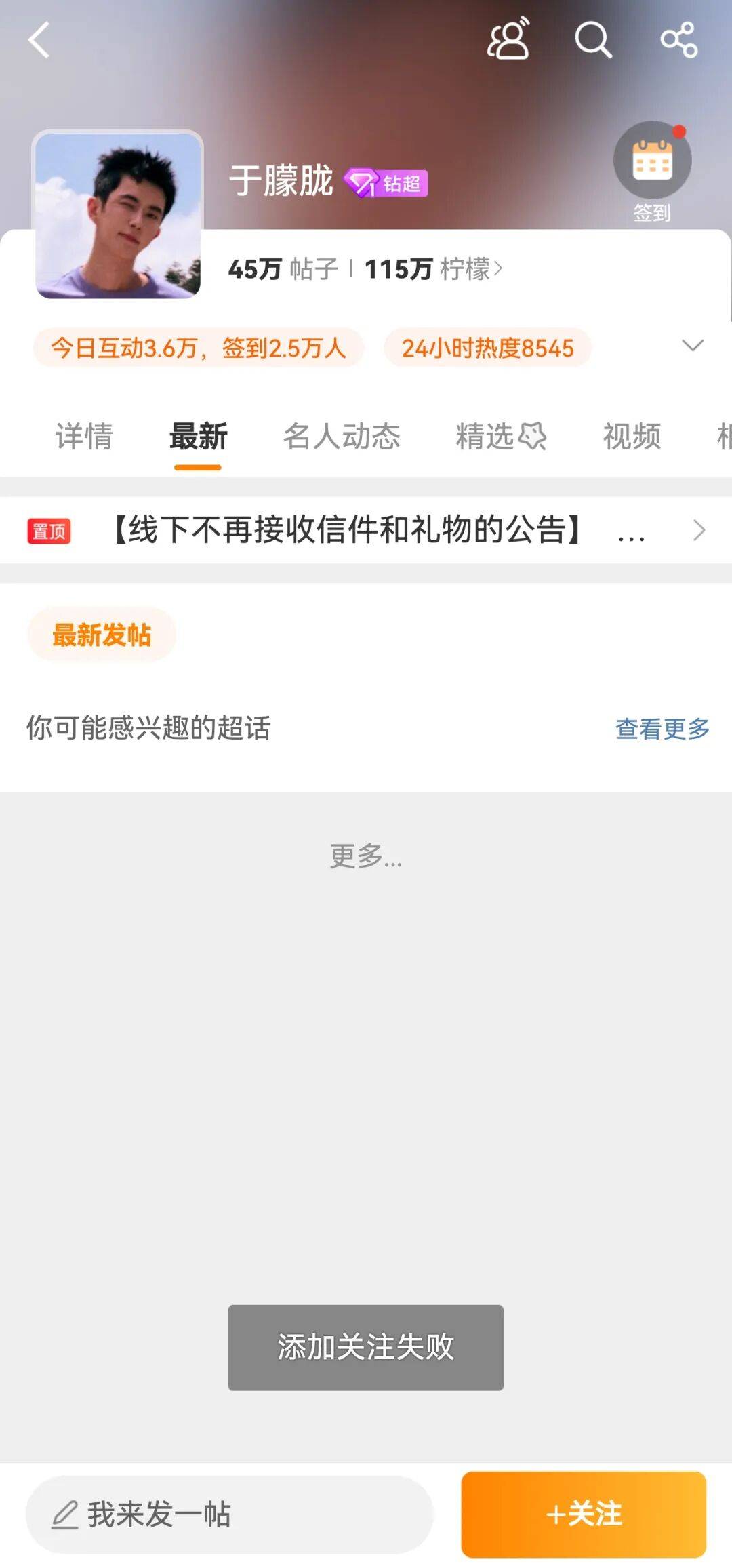The width and height of the screenshot is (732, 1568).
Task: Open the pinned announcement via right chevron
Action: pyautogui.click(x=699, y=531)
